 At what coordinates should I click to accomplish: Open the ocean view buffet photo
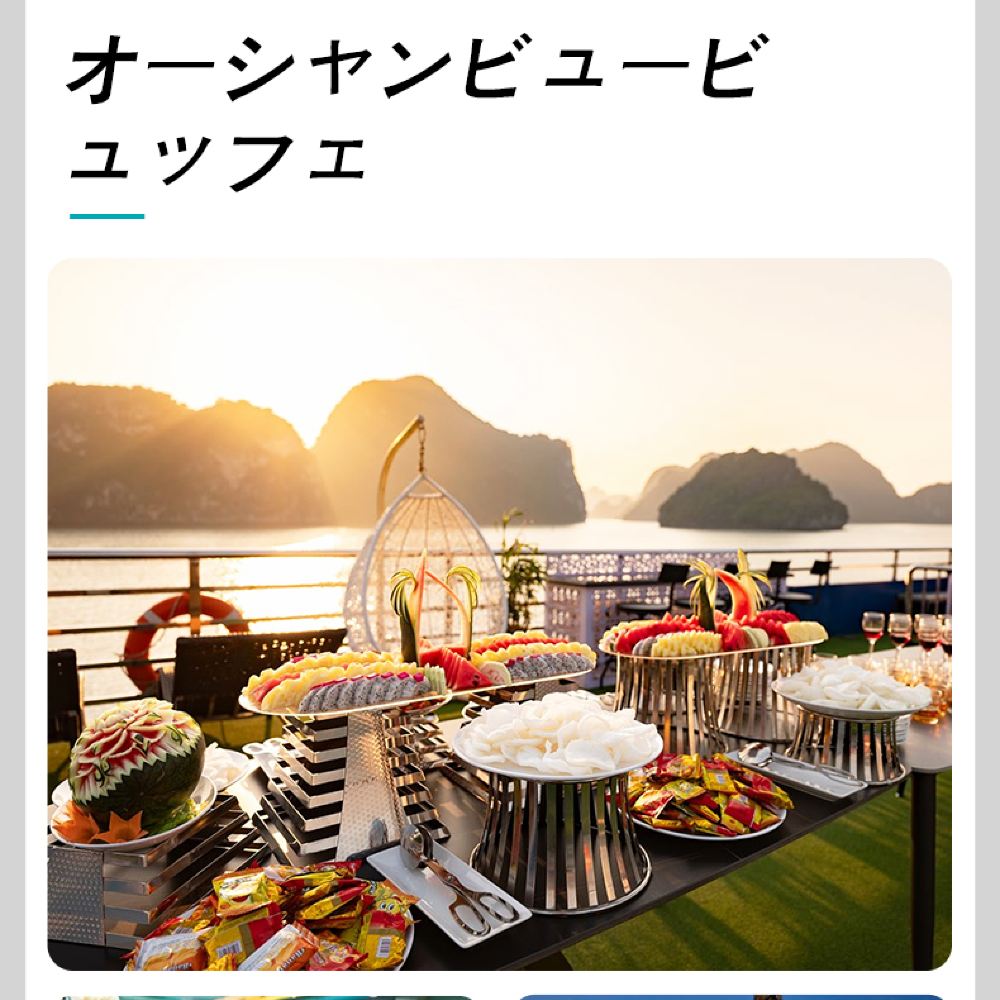pos(499,614)
